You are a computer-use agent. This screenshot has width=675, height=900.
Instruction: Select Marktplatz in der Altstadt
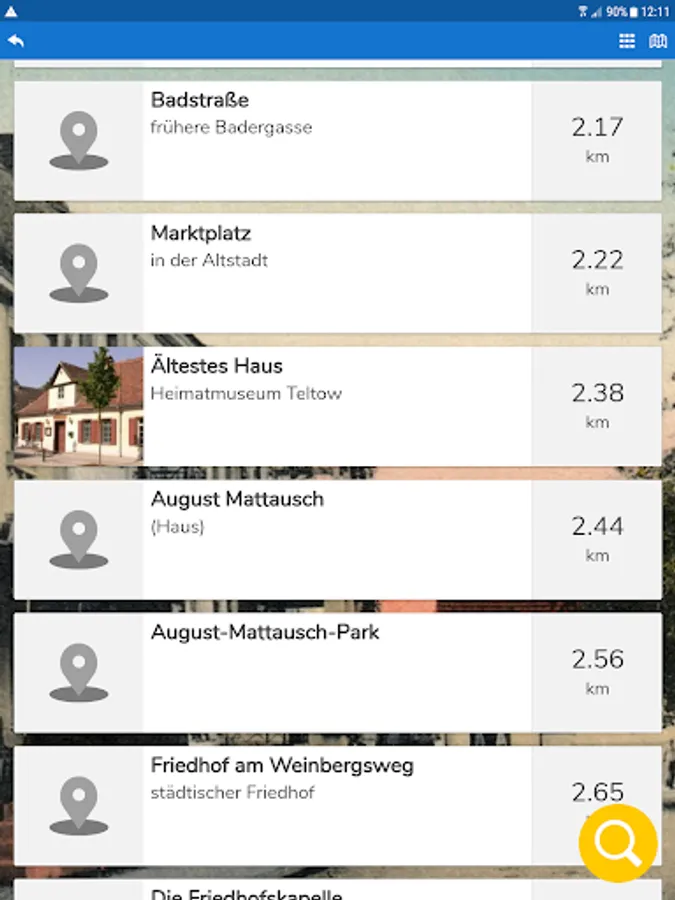point(337,273)
